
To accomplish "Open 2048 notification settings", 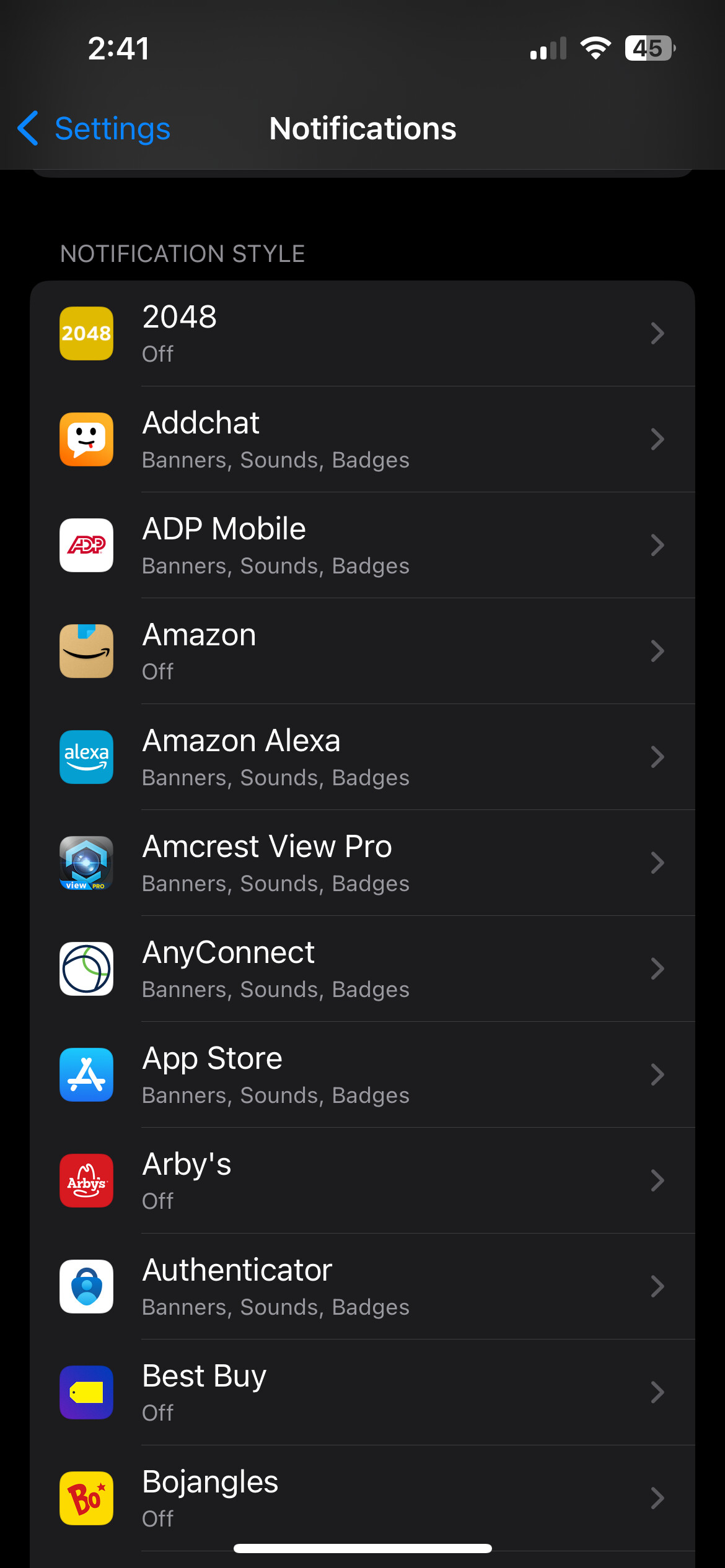I will pos(362,334).
